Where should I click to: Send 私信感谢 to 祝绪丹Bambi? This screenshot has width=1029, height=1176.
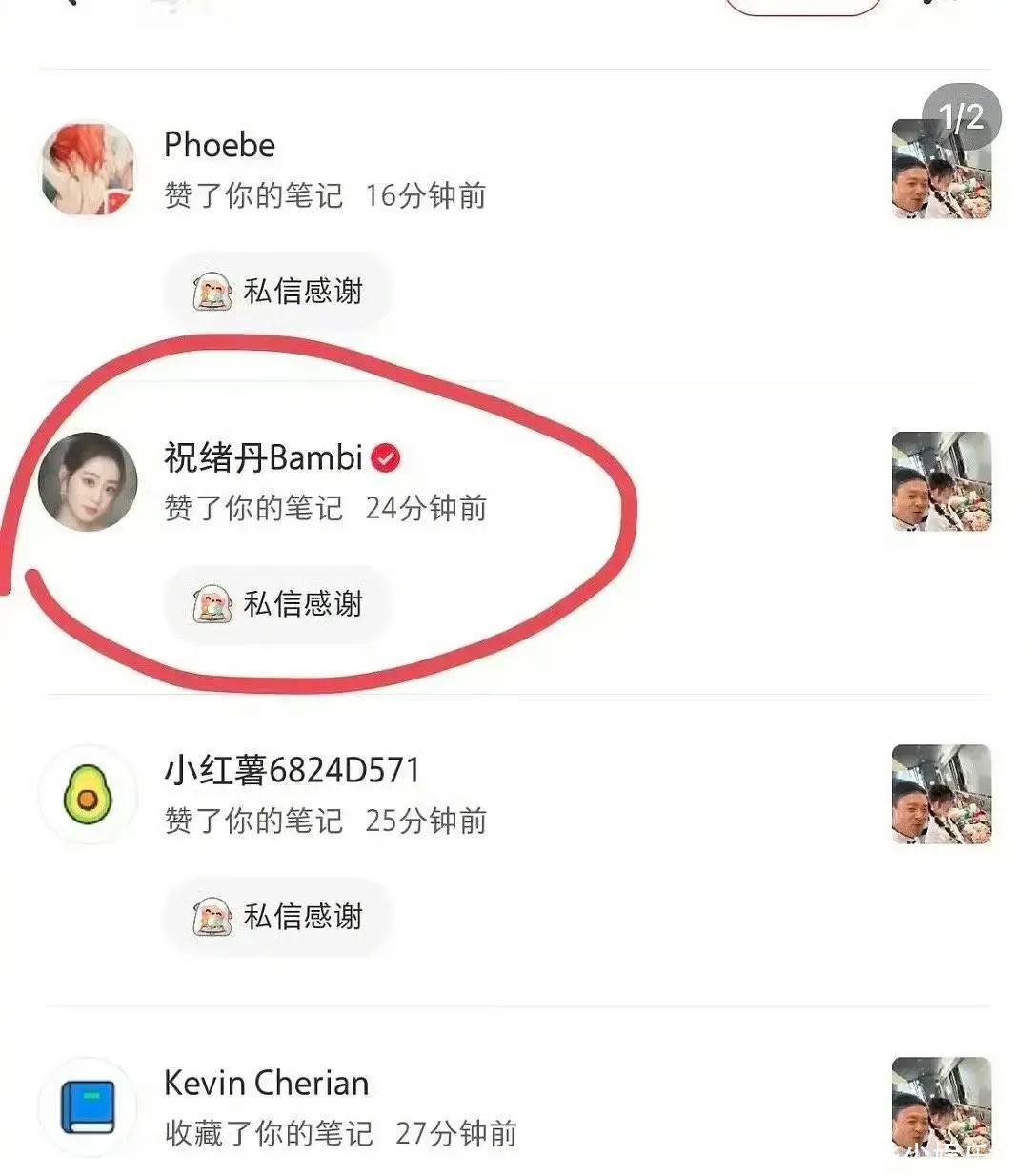(x=278, y=604)
